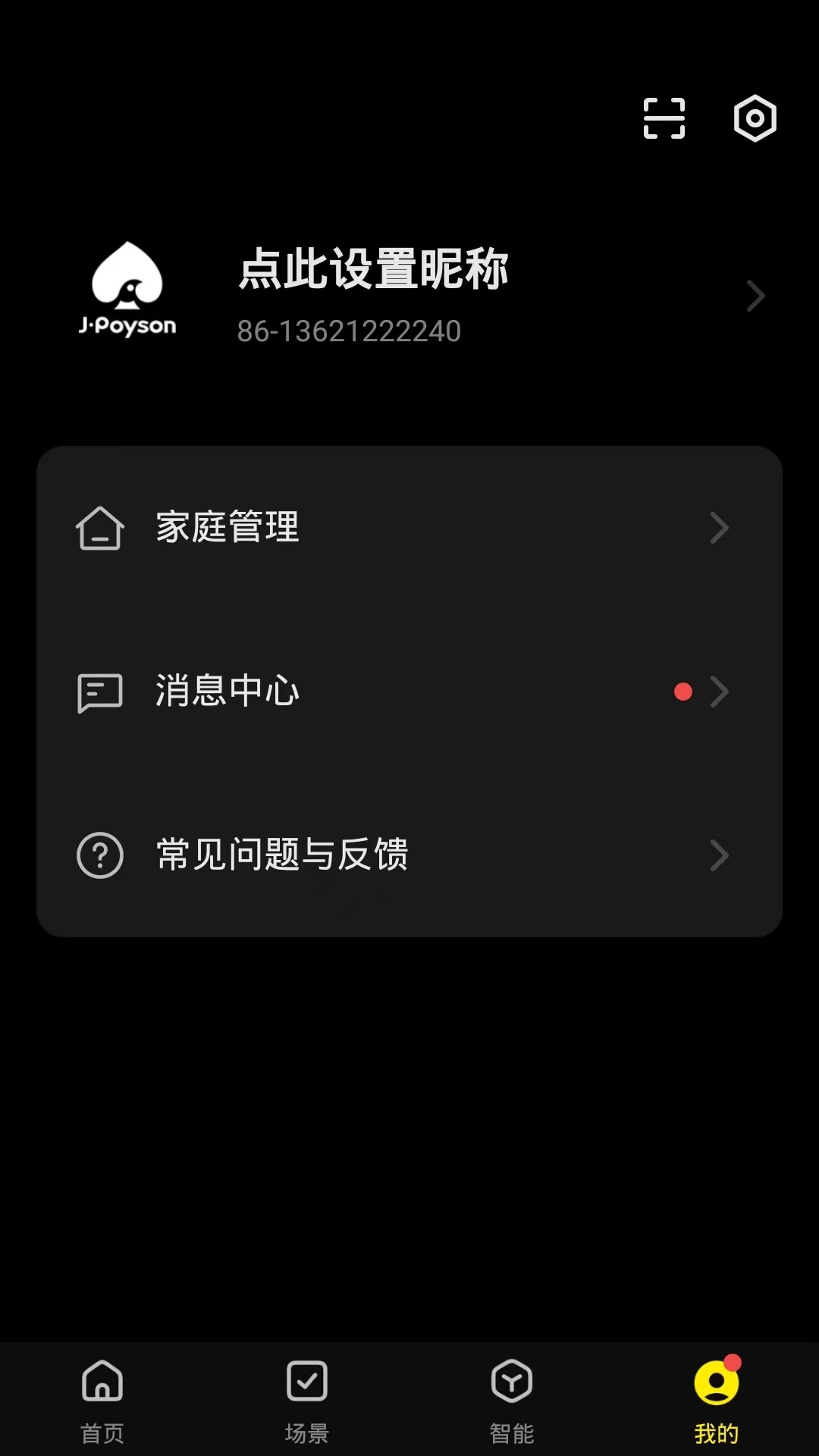Viewport: 819px width, 1456px height.
Task: Select the 我的 (Me) tab
Action: 716,1400
